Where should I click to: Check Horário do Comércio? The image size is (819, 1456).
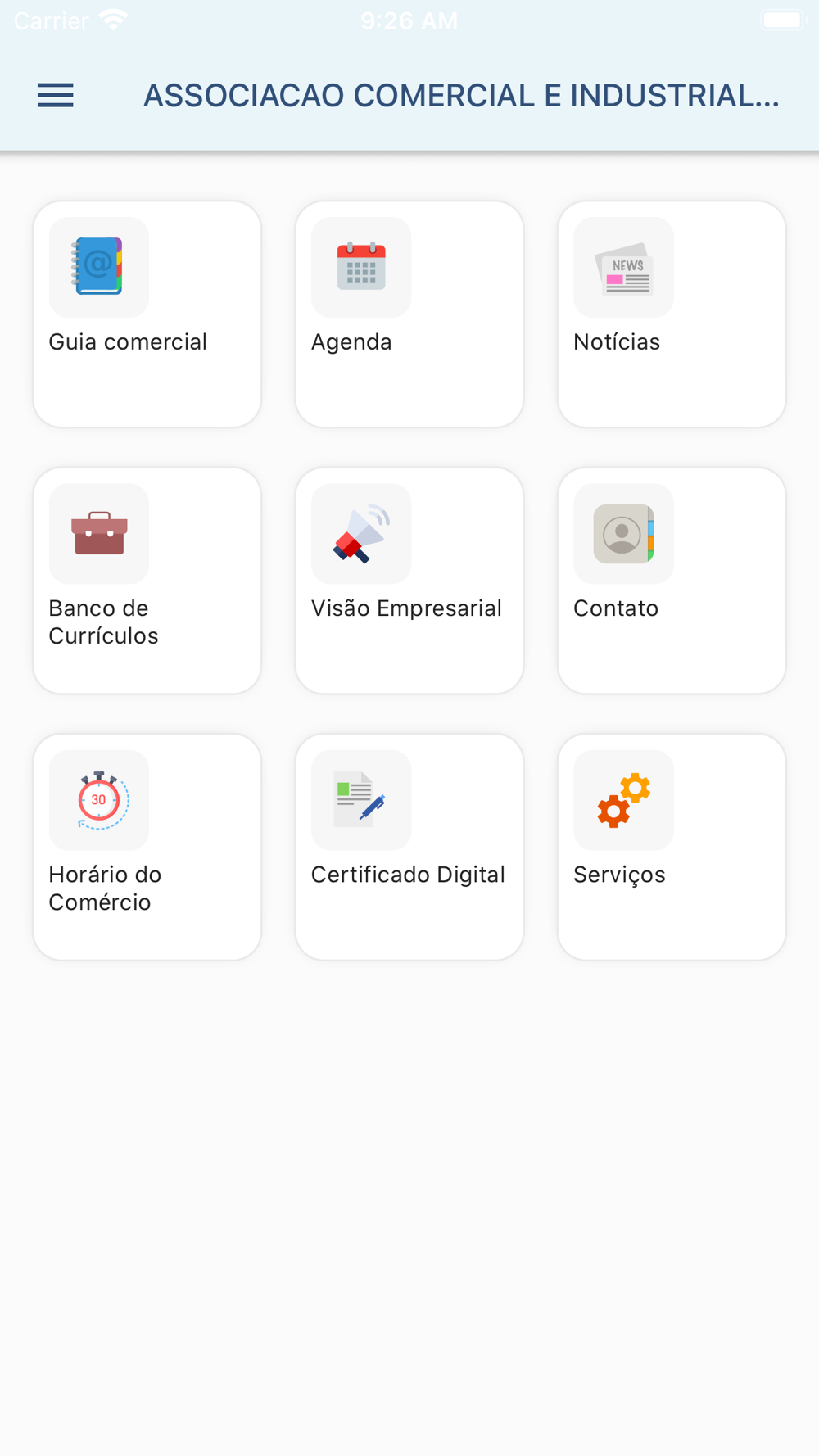tap(147, 847)
